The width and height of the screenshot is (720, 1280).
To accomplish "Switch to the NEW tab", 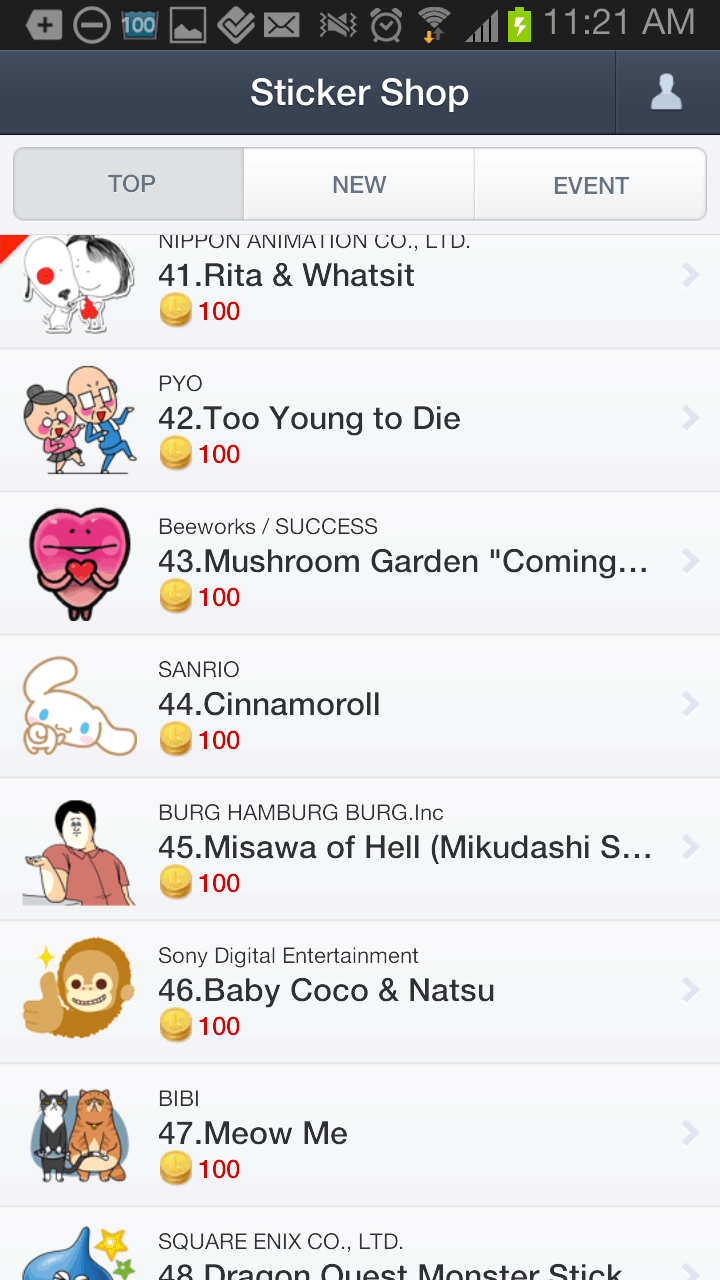I will pos(359,184).
